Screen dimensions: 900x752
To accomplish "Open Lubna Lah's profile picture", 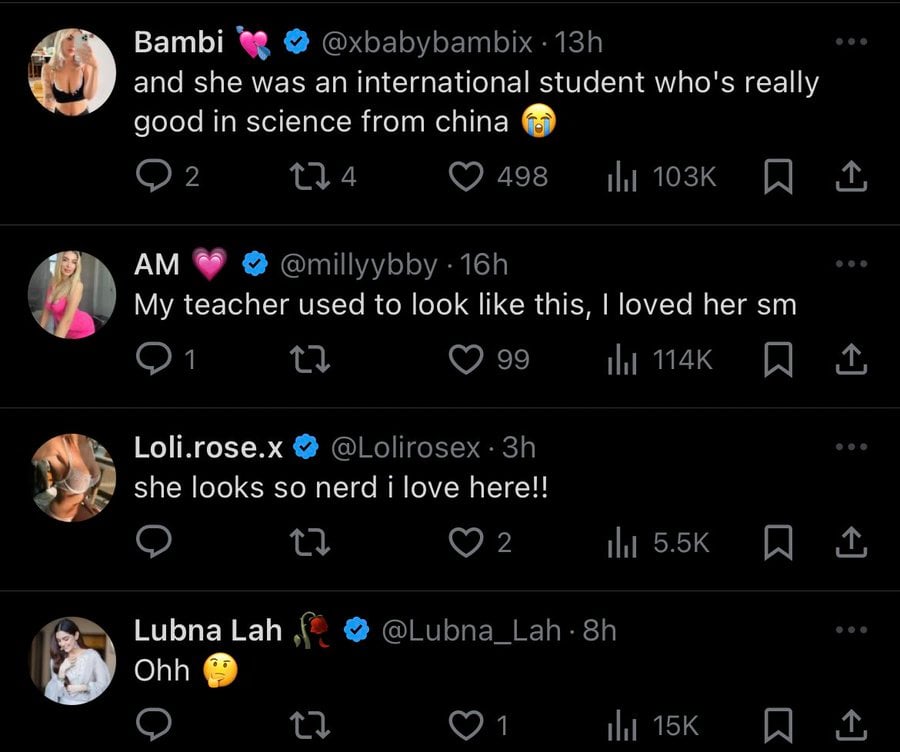I will pos(72,660).
